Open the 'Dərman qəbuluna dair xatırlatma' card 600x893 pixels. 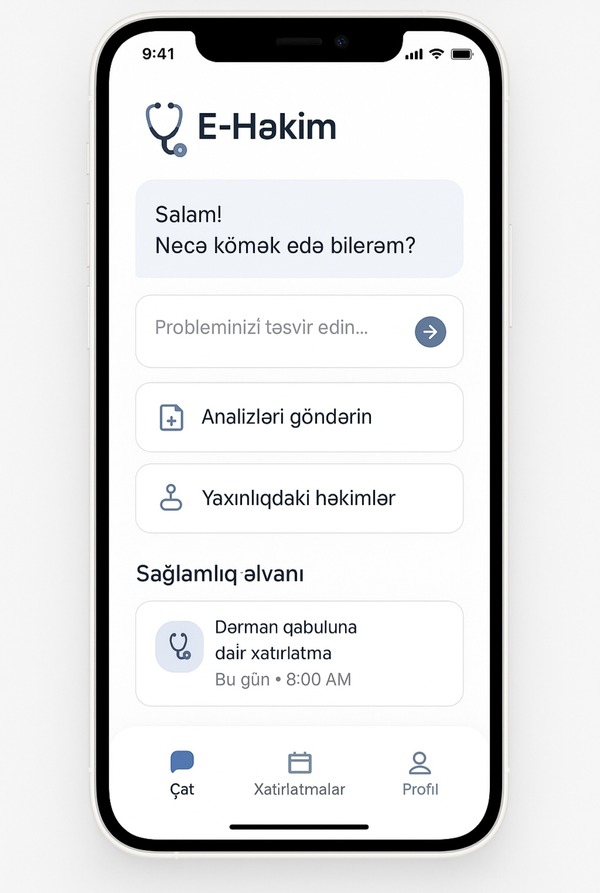299,653
